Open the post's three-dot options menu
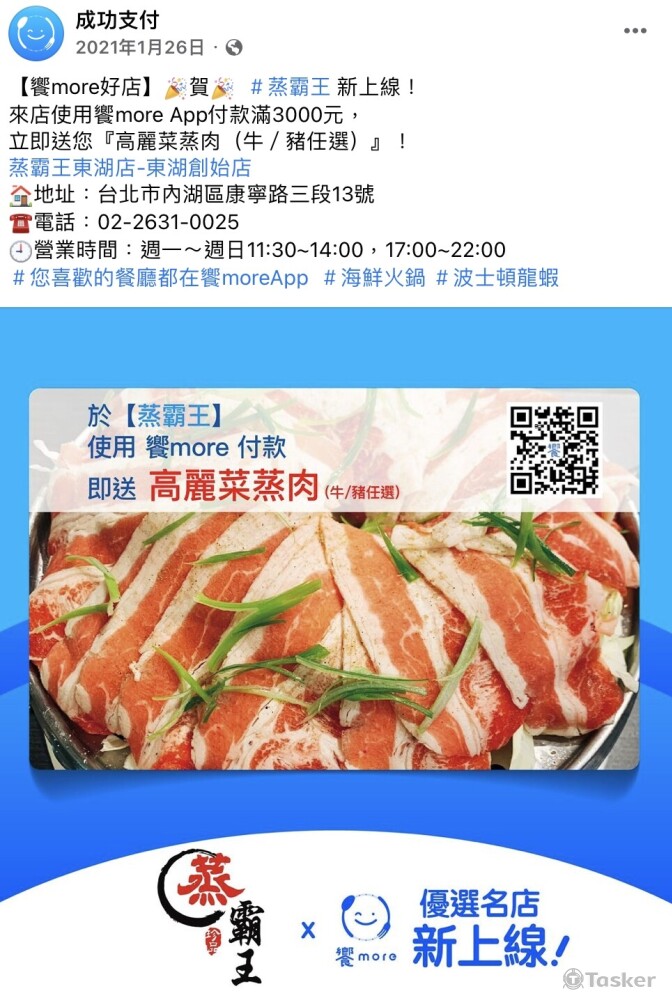Viewport: 672px width, 1000px height. [635, 31]
